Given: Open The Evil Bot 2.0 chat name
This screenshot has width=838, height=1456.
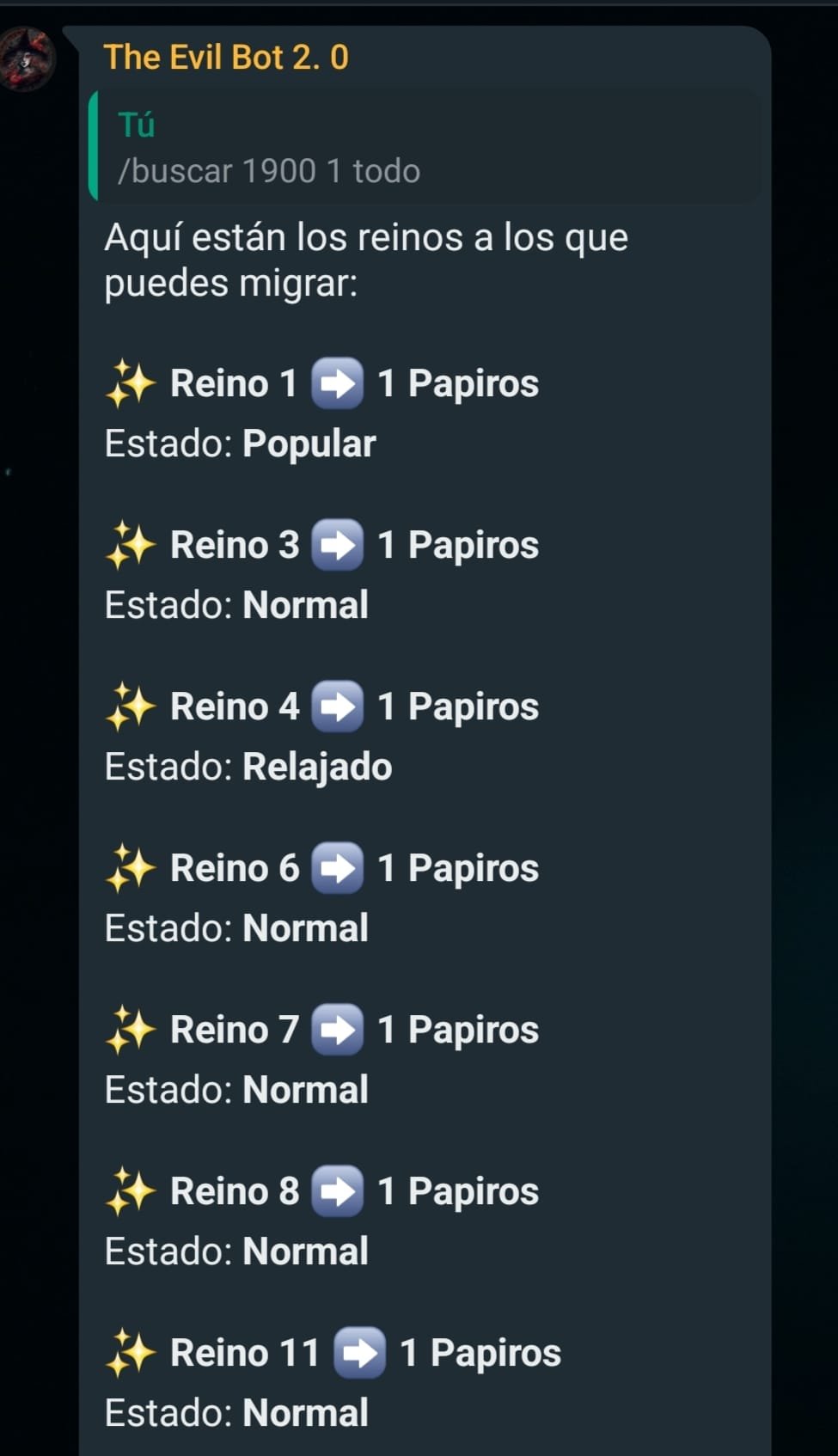Looking at the screenshot, I should pyautogui.click(x=226, y=57).
